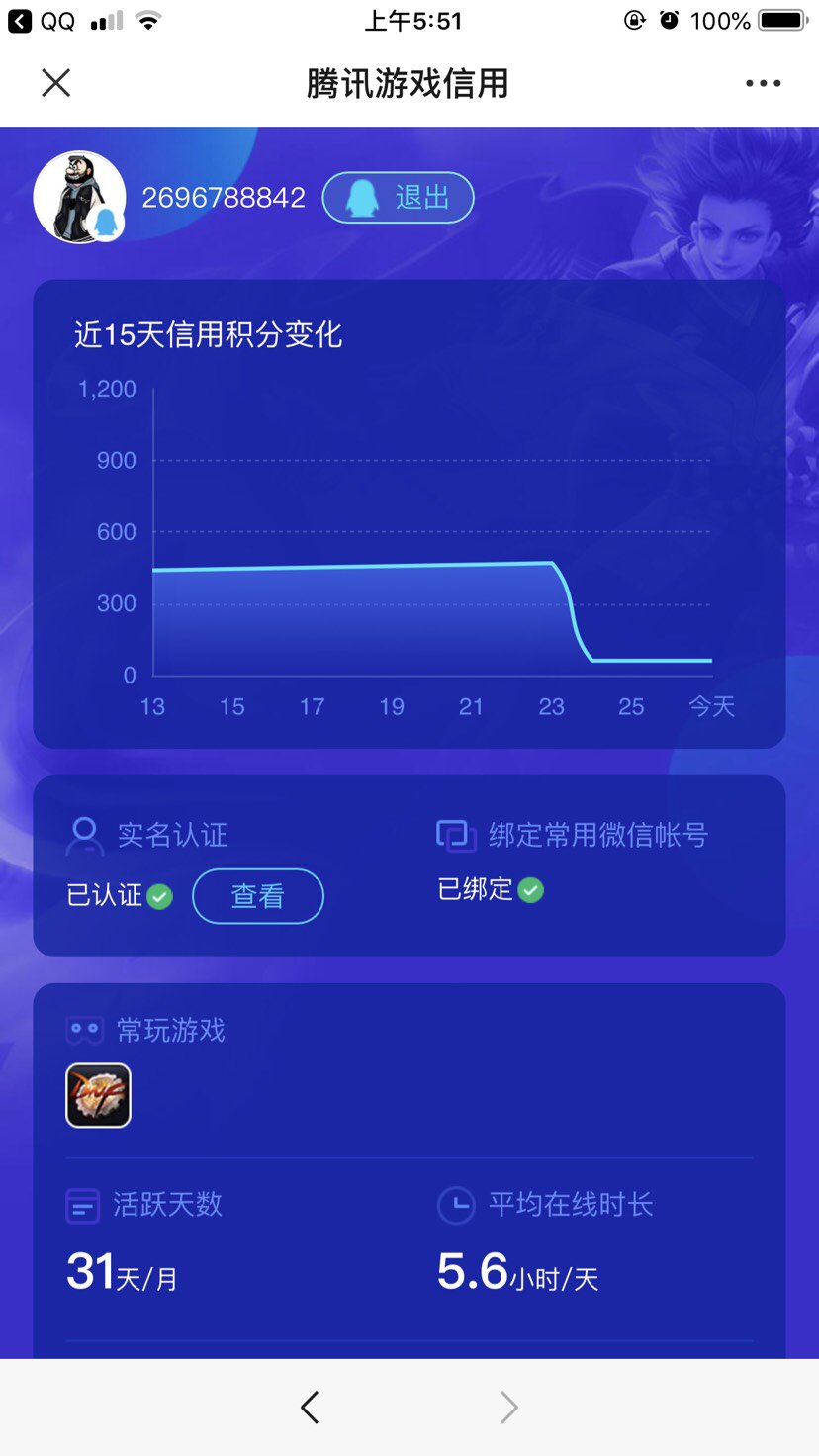Open the three-dot more options menu
Viewport: 819px width, 1456px height.
(x=763, y=83)
